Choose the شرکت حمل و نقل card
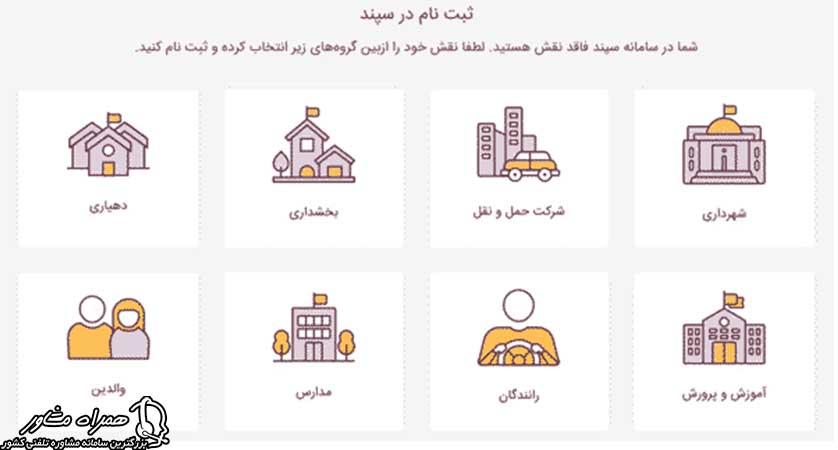 point(518,168)
